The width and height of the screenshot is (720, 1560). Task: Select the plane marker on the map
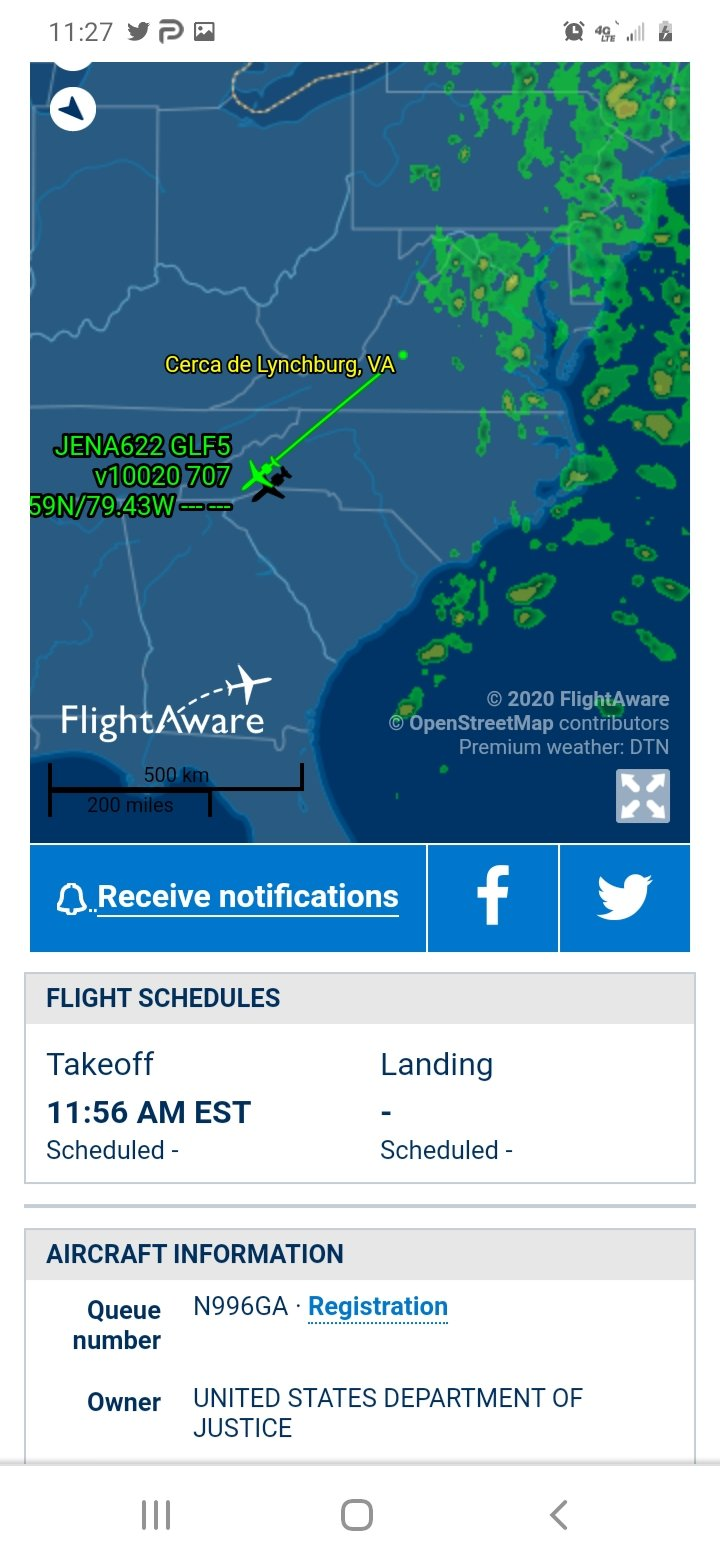(x=267, y=478)
